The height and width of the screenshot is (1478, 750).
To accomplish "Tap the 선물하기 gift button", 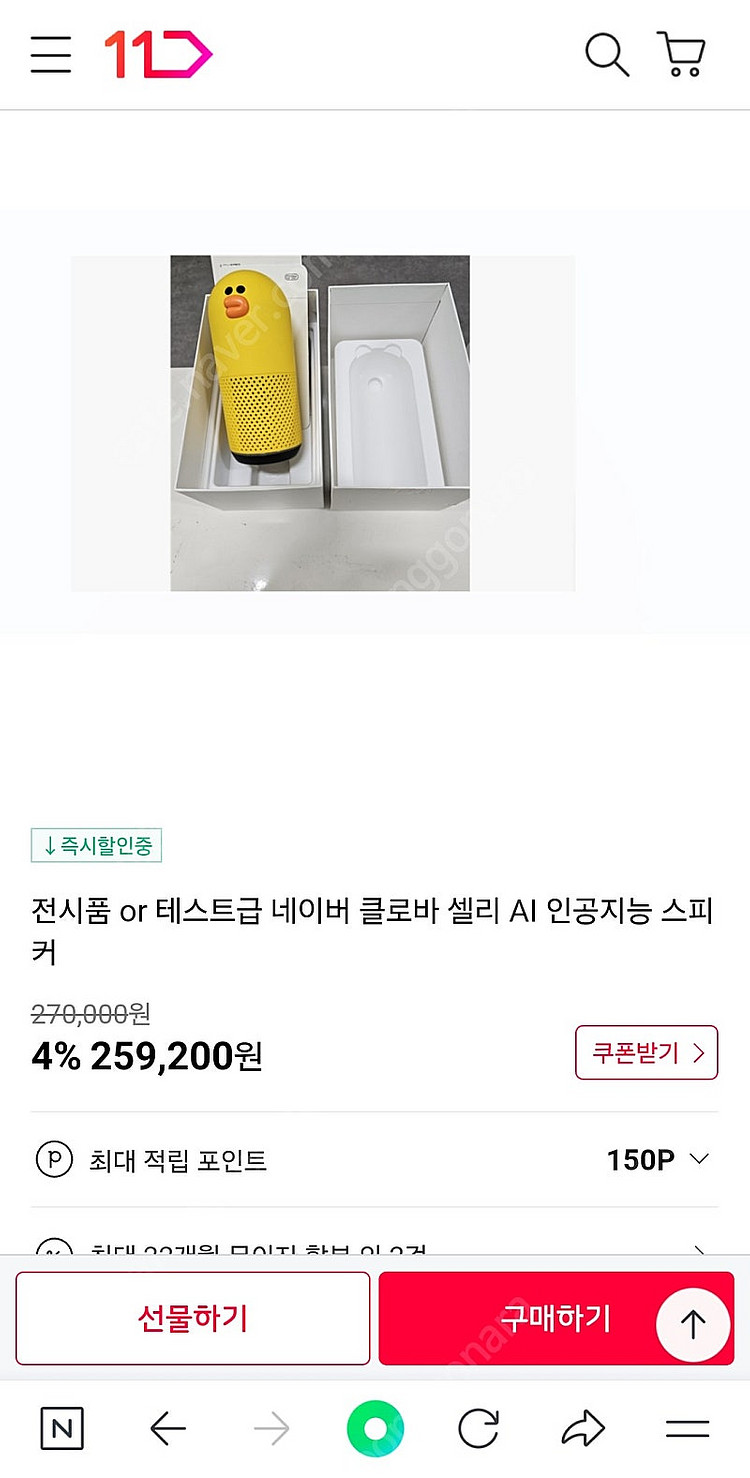I will pyautogui.click(x=193, y=1318).
